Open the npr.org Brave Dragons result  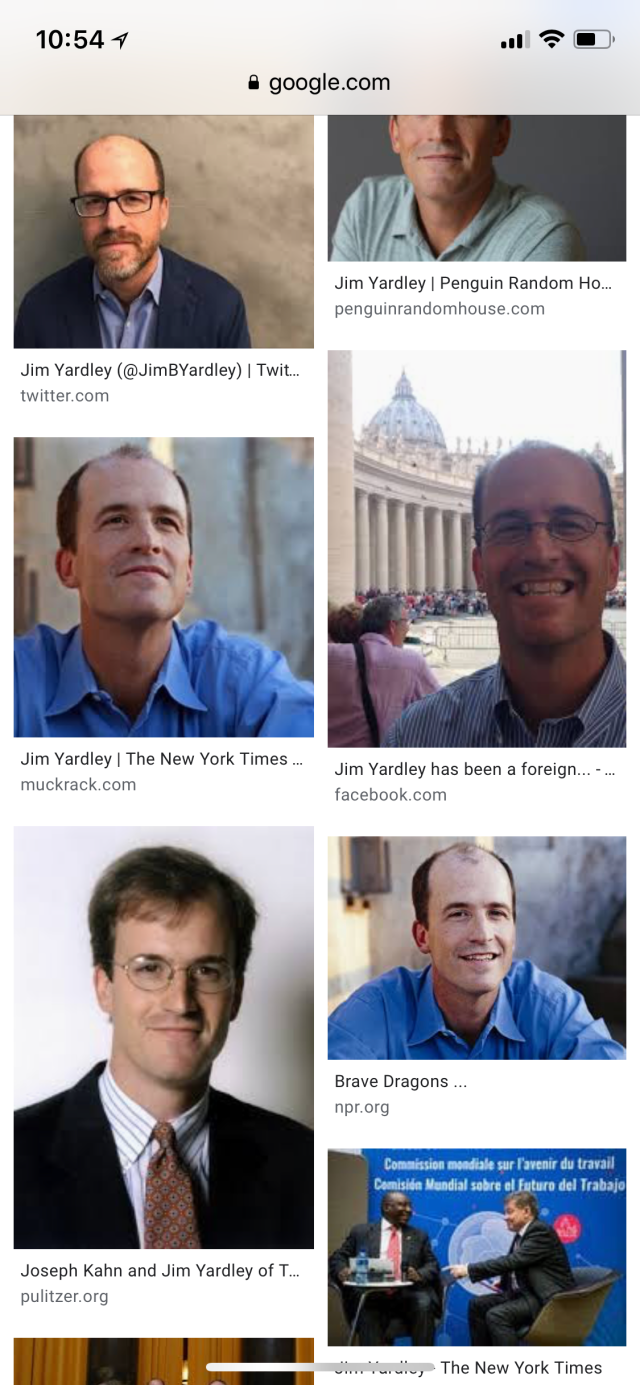click(477, 947)
